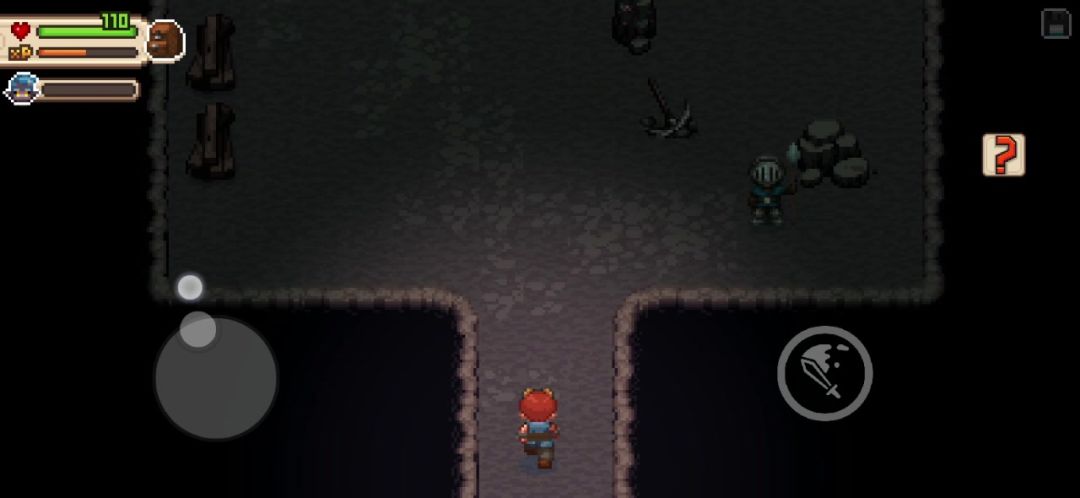Open the red question mark help
This screenshot has width=1080, height=498.
coord(1004,155)
